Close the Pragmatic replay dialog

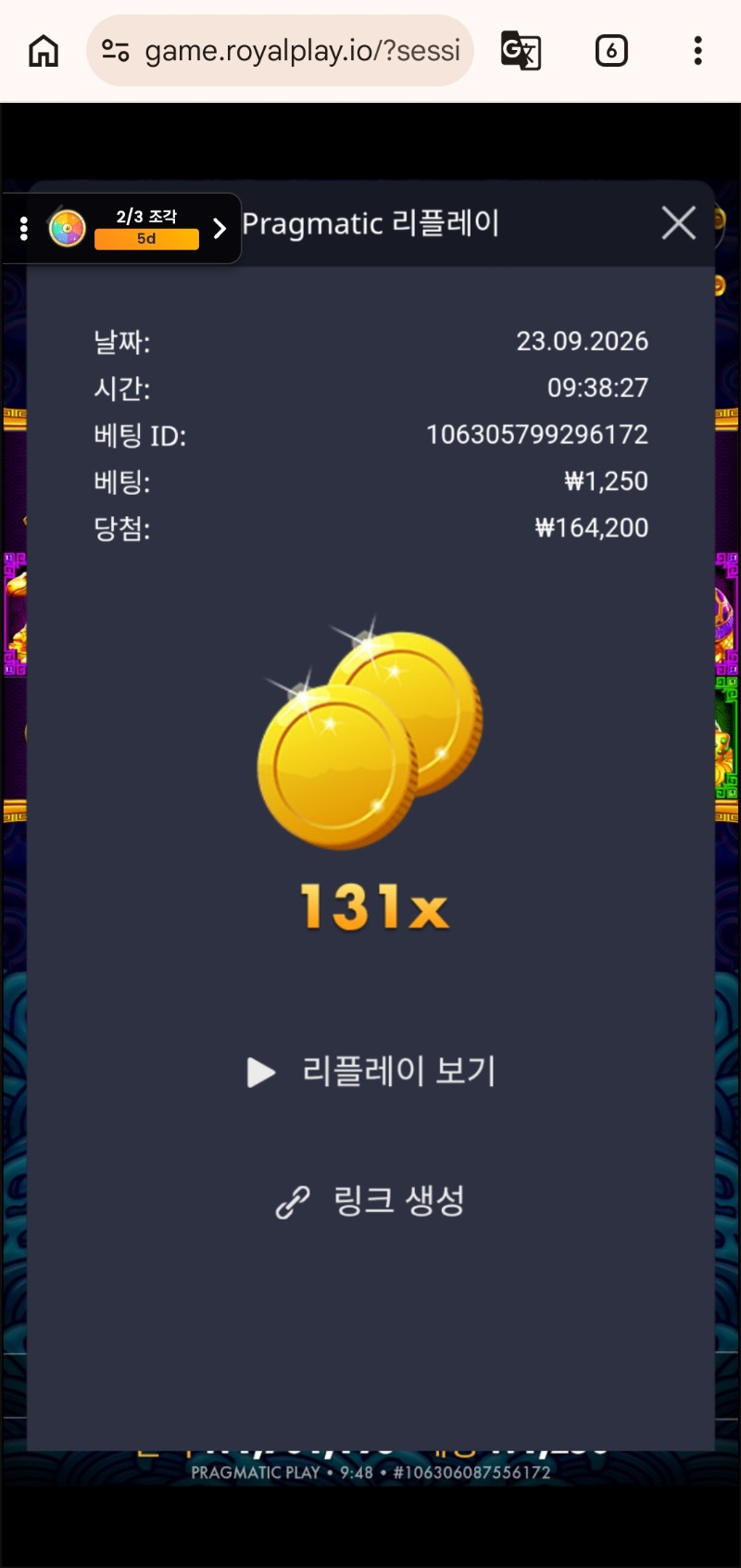[679, 223]
